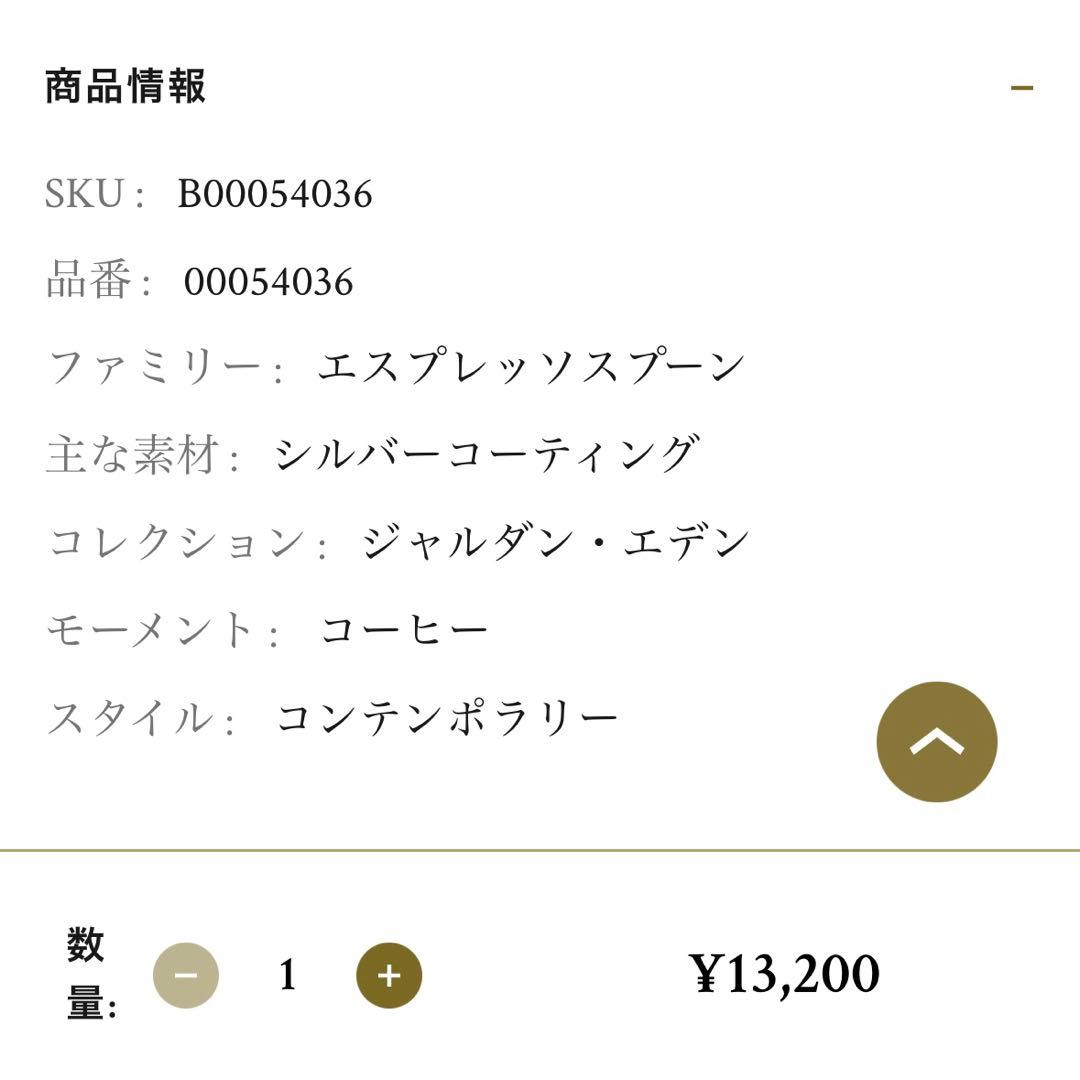Screen dimensions: 1080x1080
Task: Collapse the 商品情報 section
Action: [x=1021, y=88]
